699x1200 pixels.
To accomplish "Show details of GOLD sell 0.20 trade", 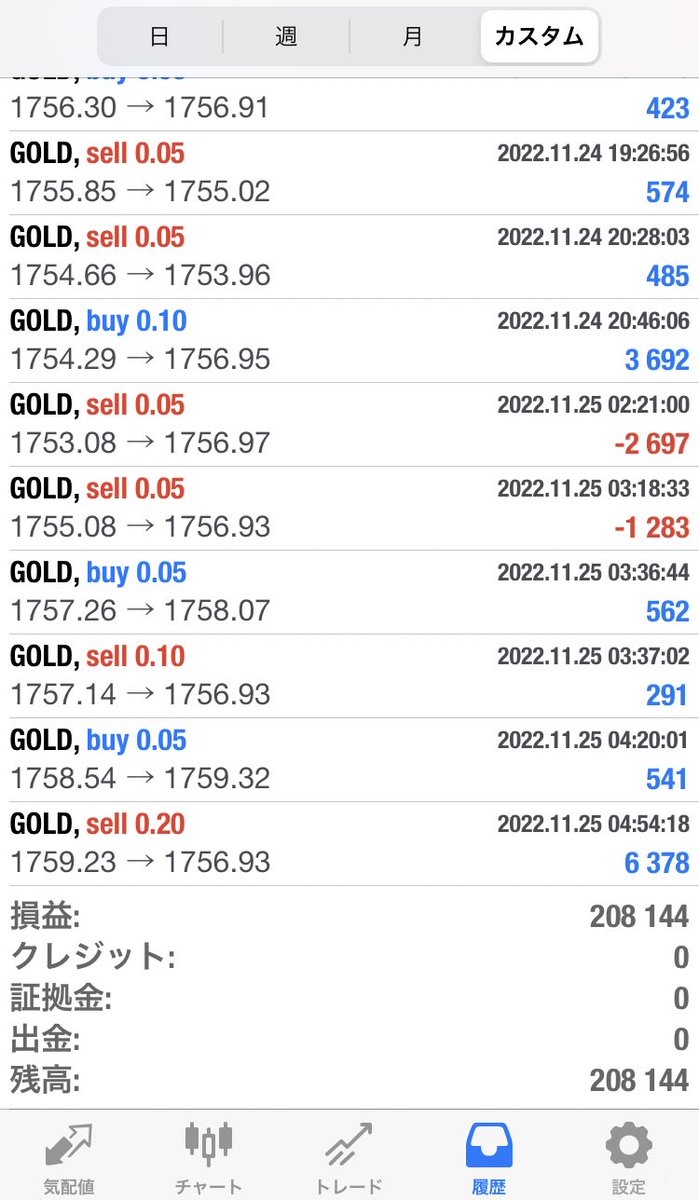I will click(x=349, y=844).
